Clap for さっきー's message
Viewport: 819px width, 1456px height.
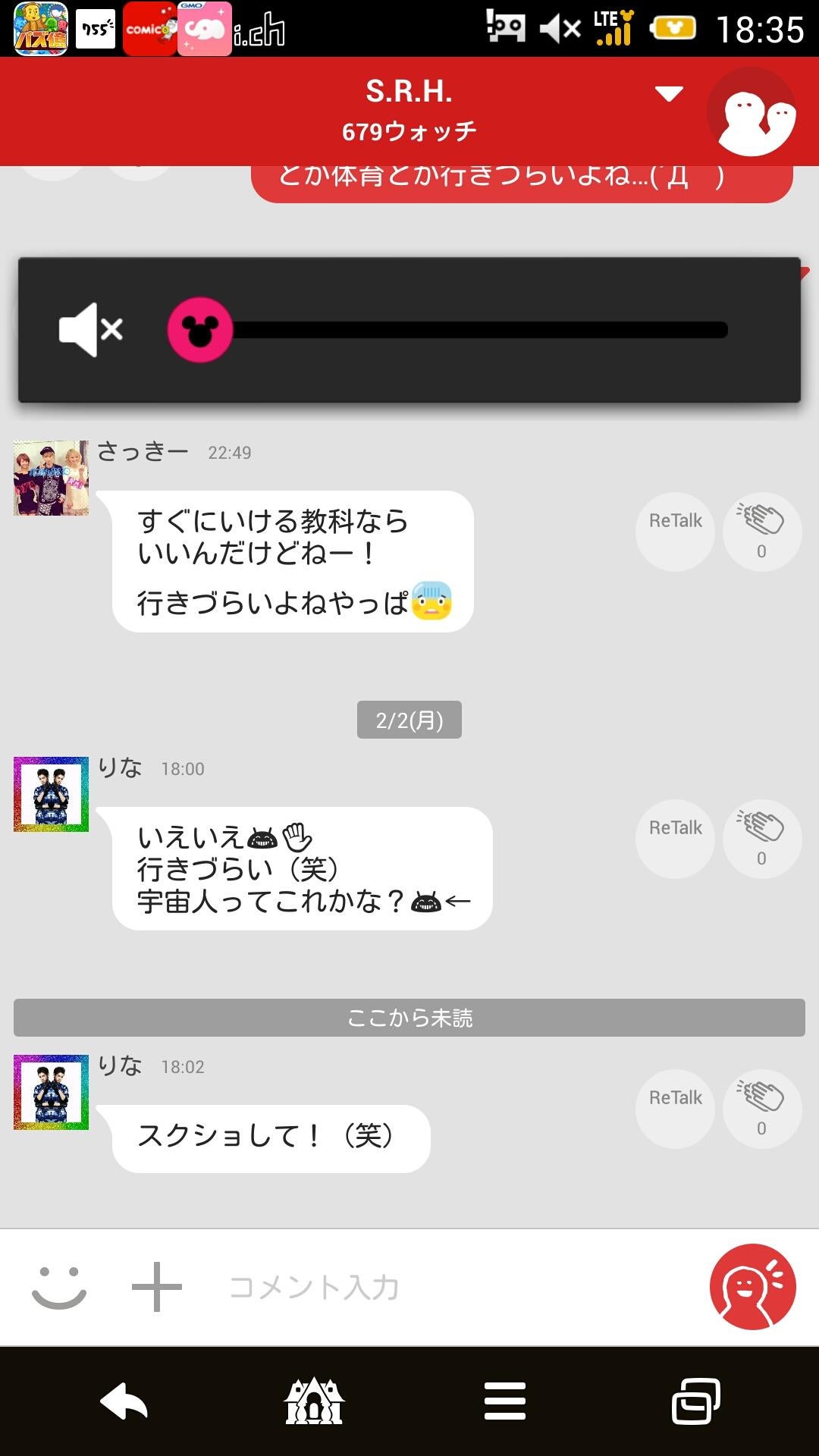coord(761,531)
